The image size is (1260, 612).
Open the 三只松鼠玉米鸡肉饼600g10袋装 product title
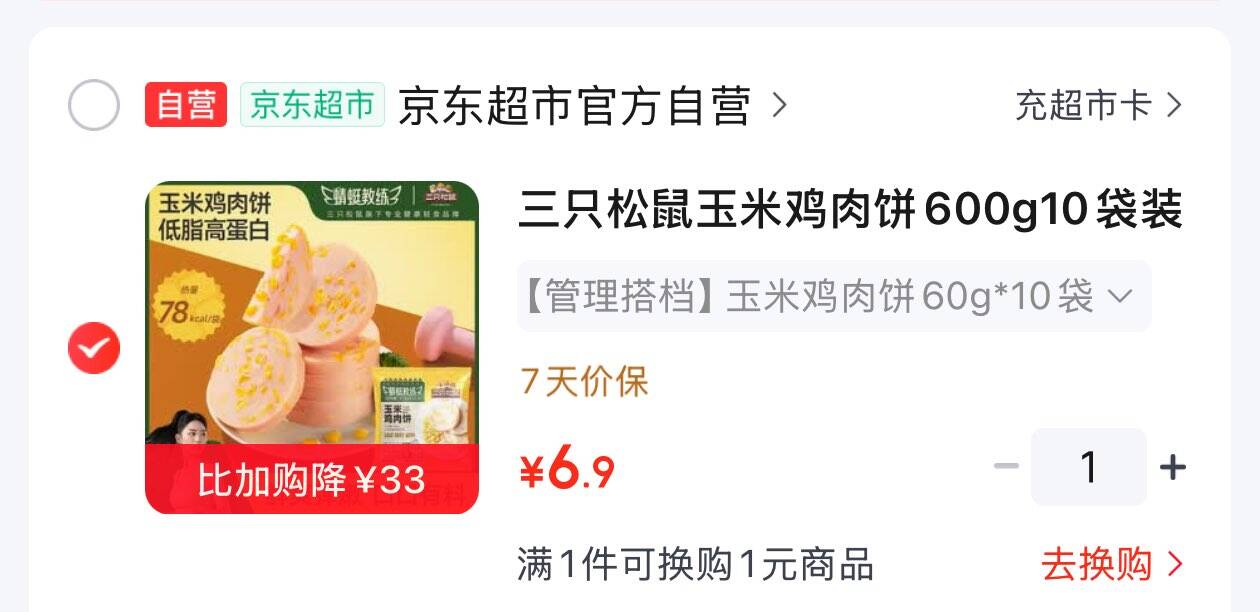coord(851,210)
